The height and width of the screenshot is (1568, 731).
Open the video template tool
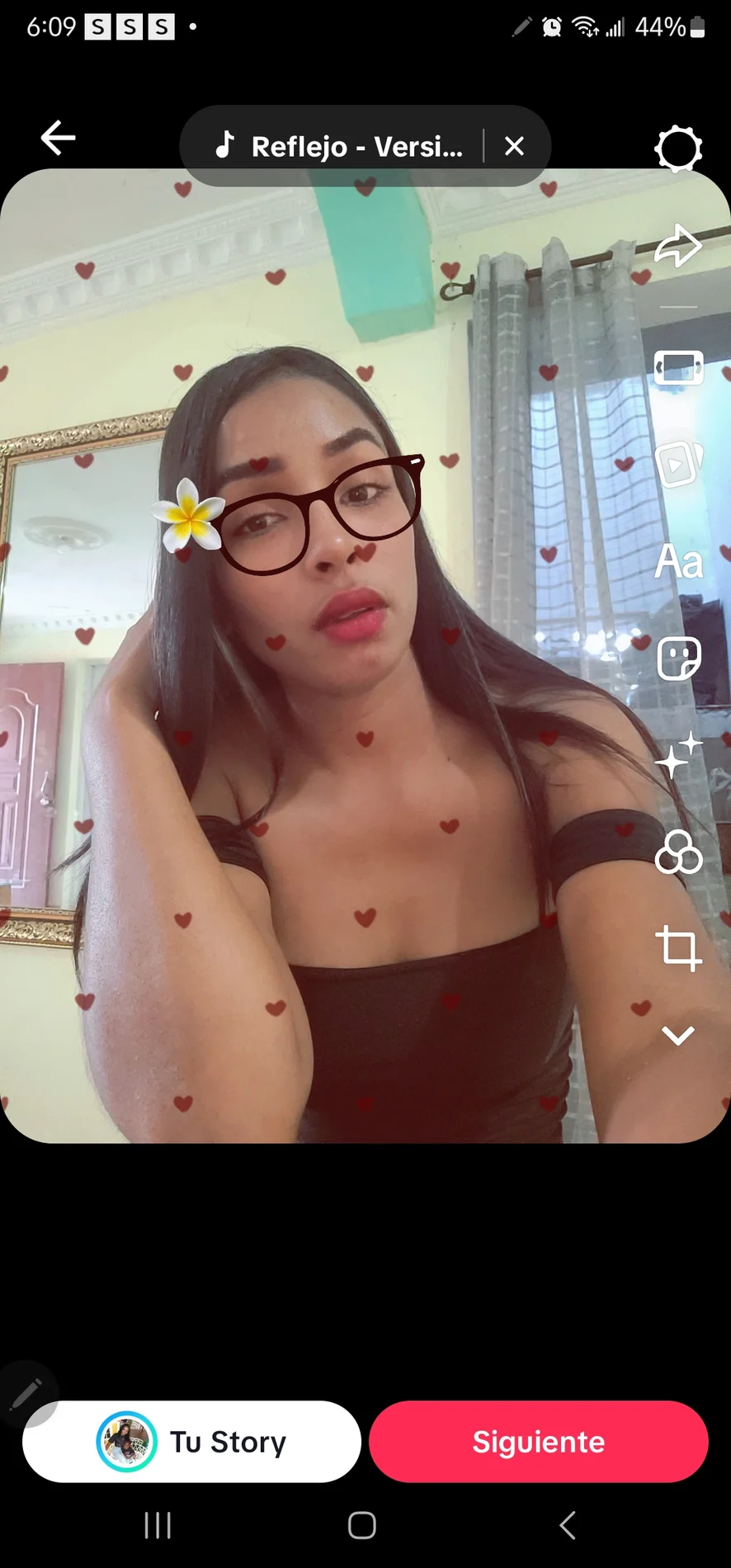tap(678, 465)
